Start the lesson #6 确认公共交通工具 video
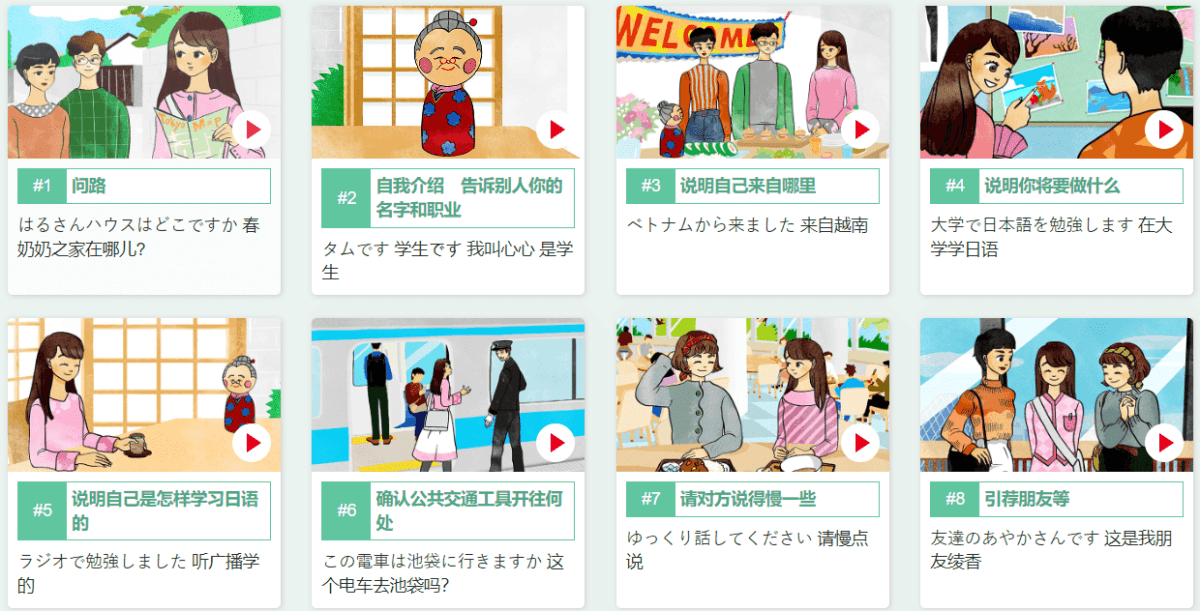This screenshot has width=1200, height=611. tap(556, 442)
